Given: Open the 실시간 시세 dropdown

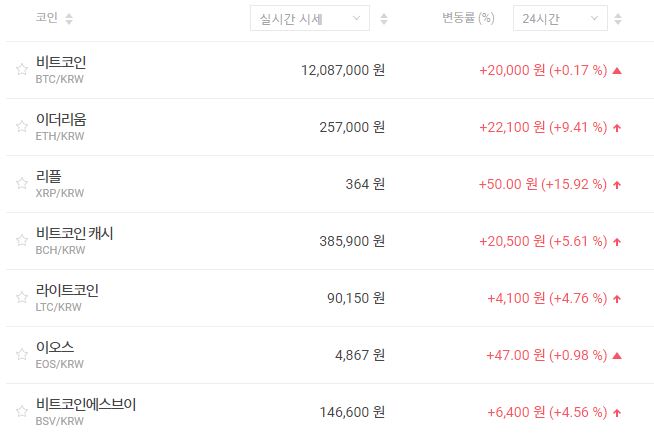Looking at the screenshot, I should (309, 18).
